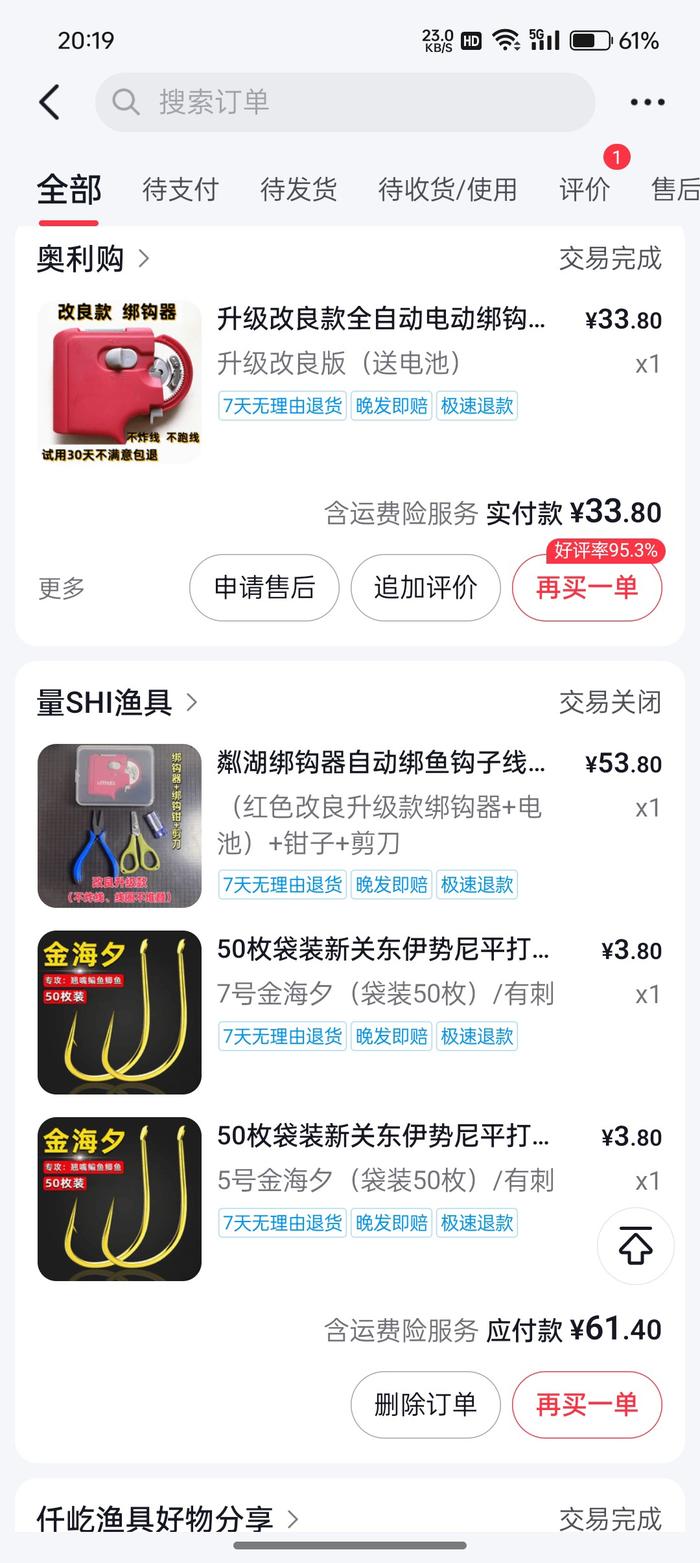Tap 再买一单 on the 量SHI渔具 order
This screenshot has width=700, height=1563.
(x=586, y=1404)
